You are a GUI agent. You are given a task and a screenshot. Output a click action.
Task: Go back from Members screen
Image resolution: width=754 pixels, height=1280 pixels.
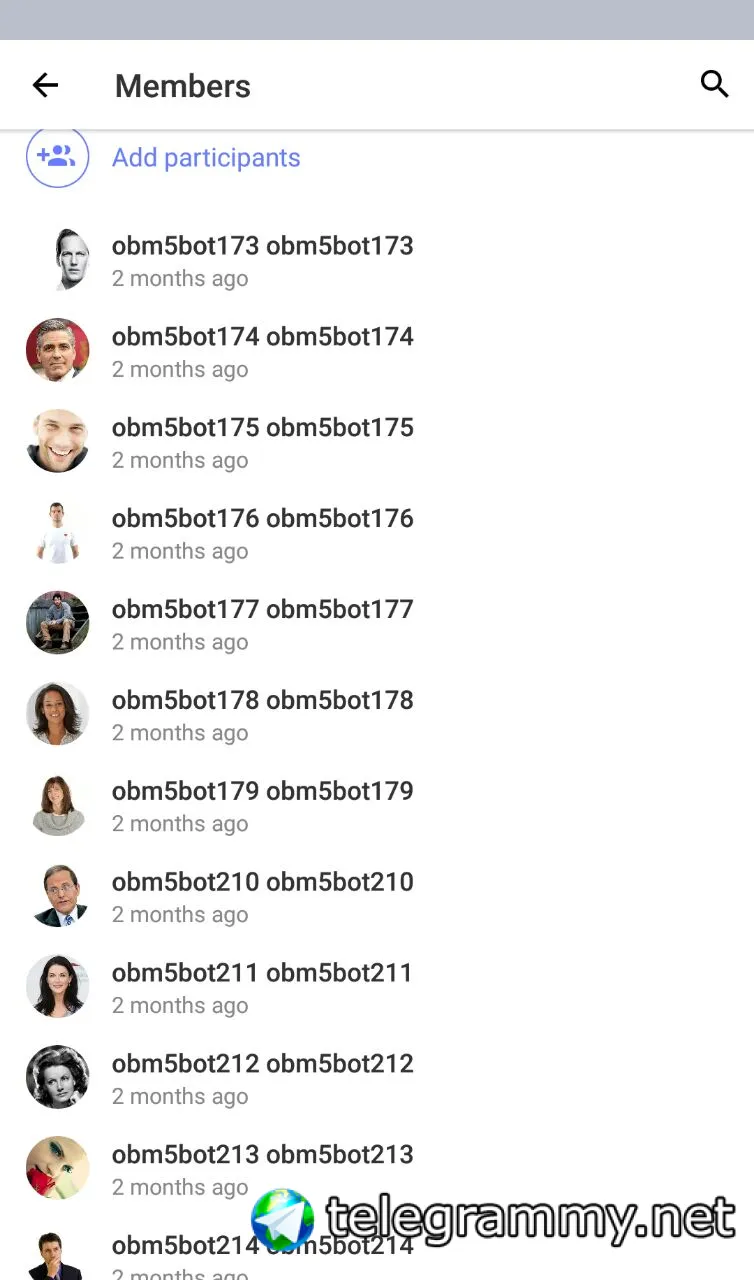[x=45, y=85]
